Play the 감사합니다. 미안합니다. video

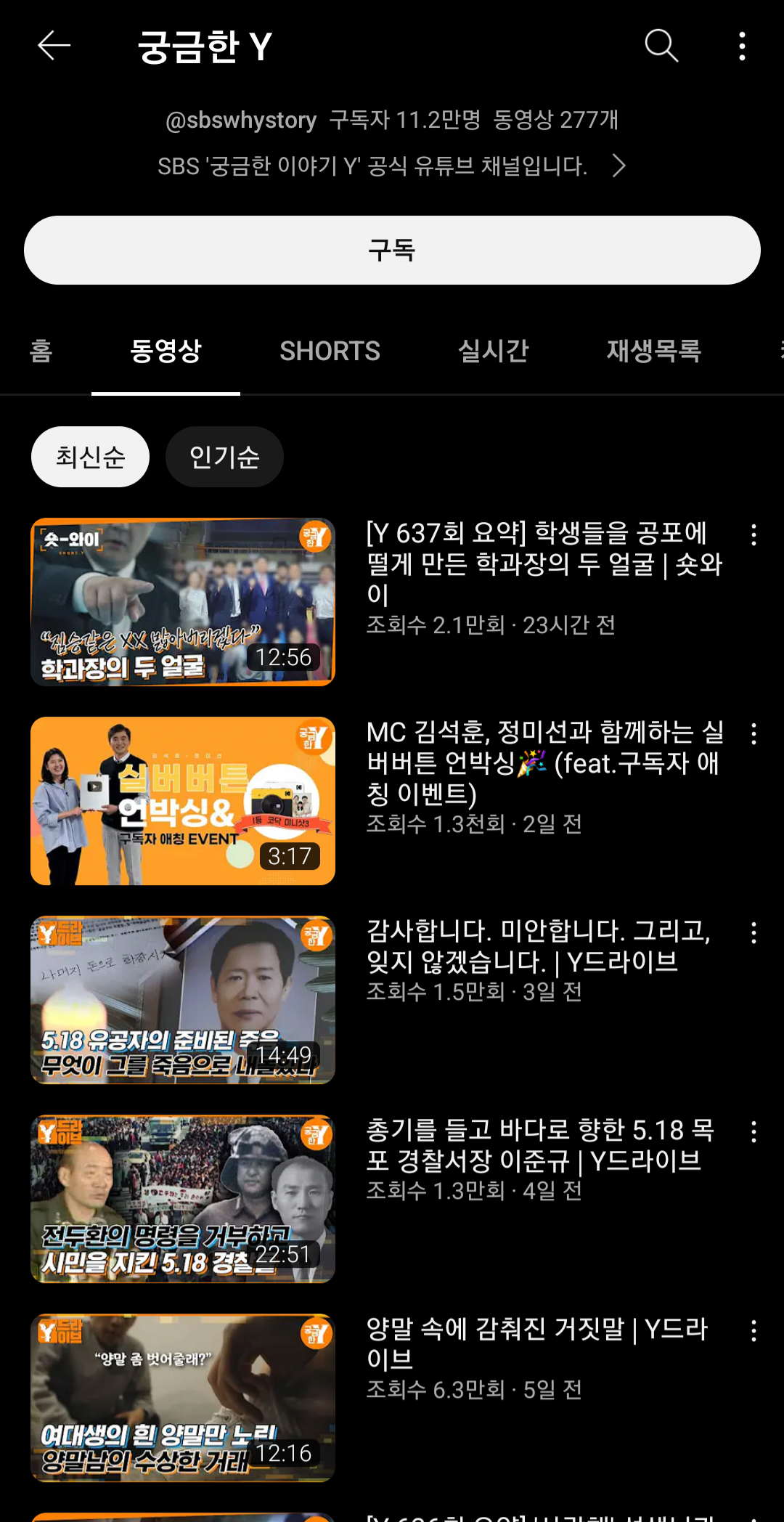point(183,1000)
